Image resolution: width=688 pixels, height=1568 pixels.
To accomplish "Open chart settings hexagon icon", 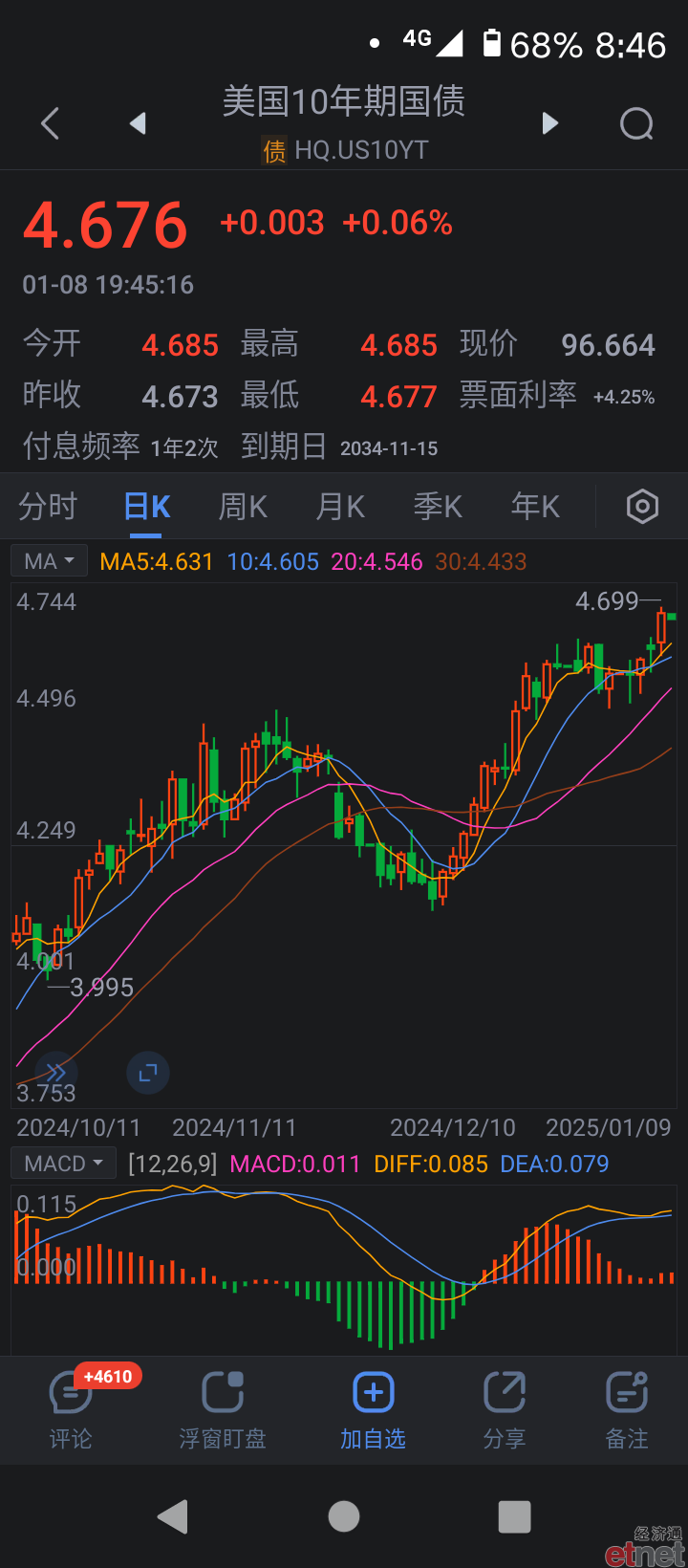I will pyautogui.click(x=642, y=506).
